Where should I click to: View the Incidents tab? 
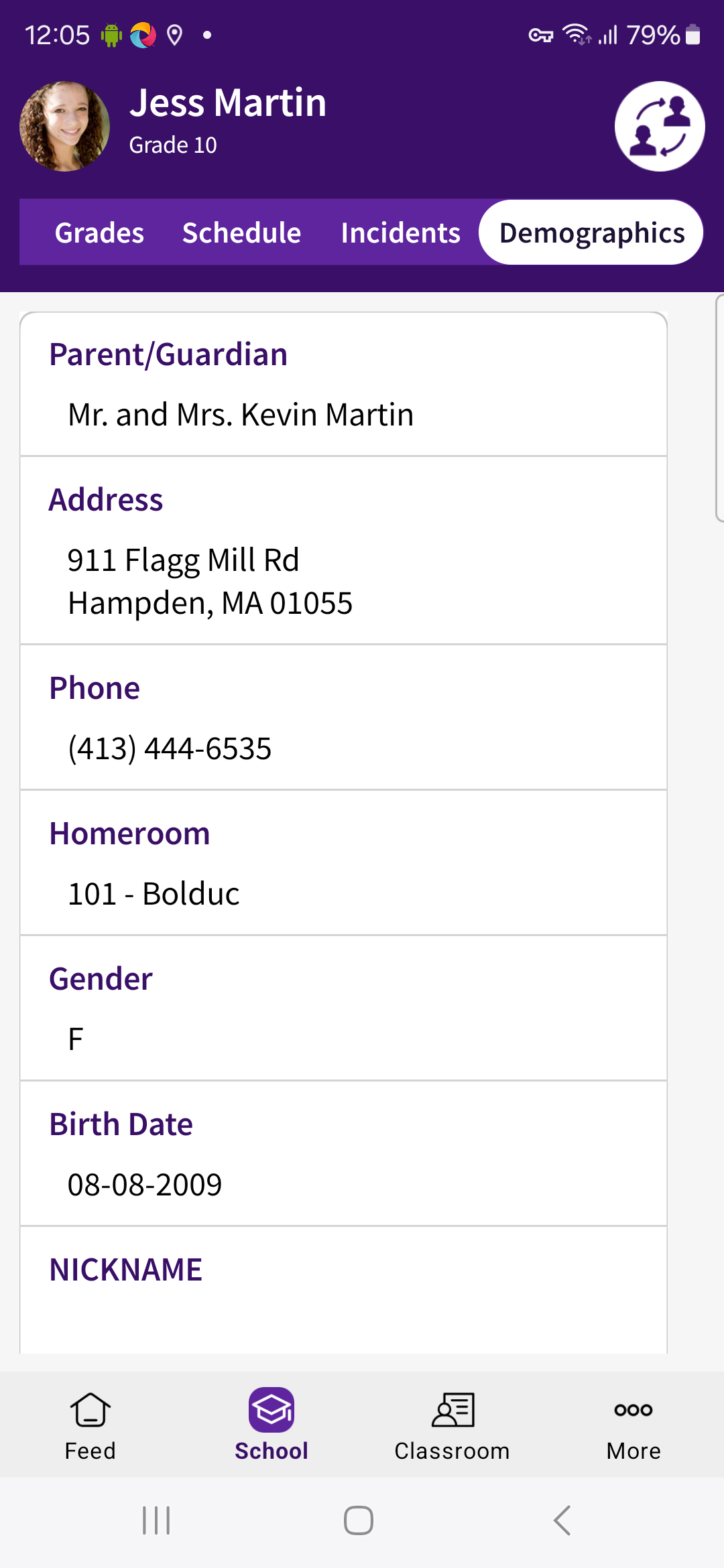click(x=400, y=233)
